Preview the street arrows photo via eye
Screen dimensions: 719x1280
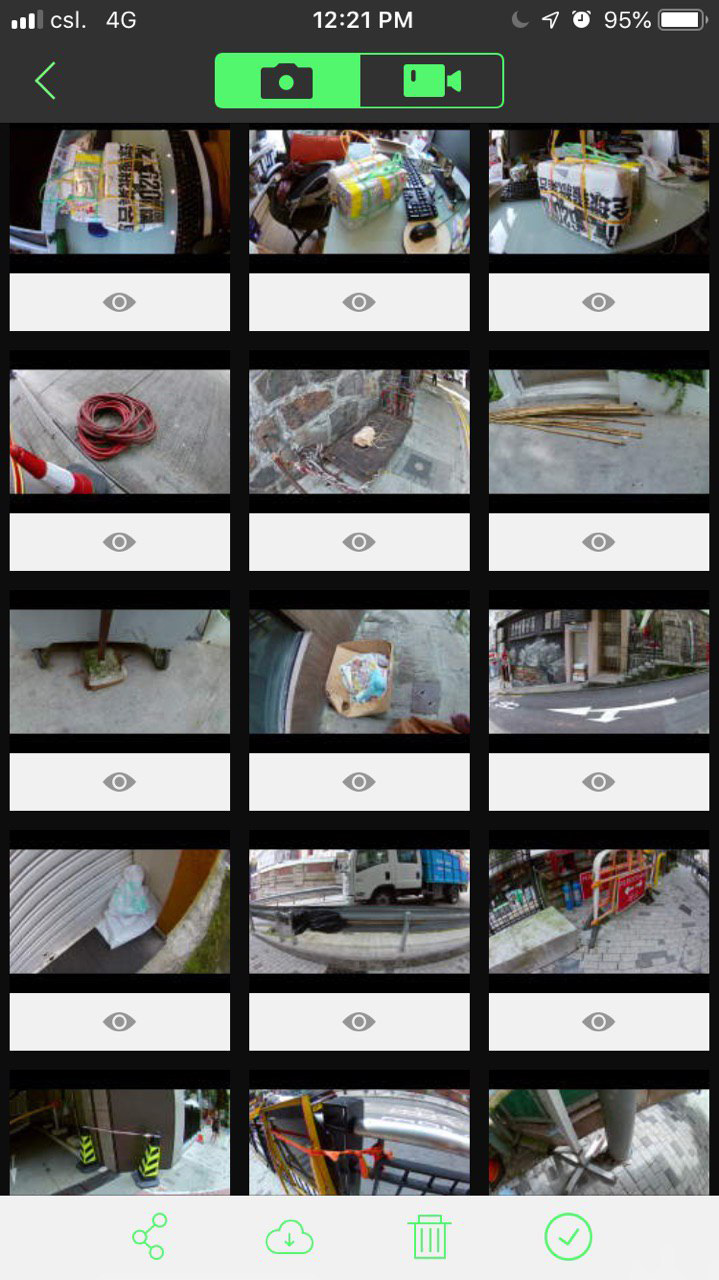pos(598,782)
